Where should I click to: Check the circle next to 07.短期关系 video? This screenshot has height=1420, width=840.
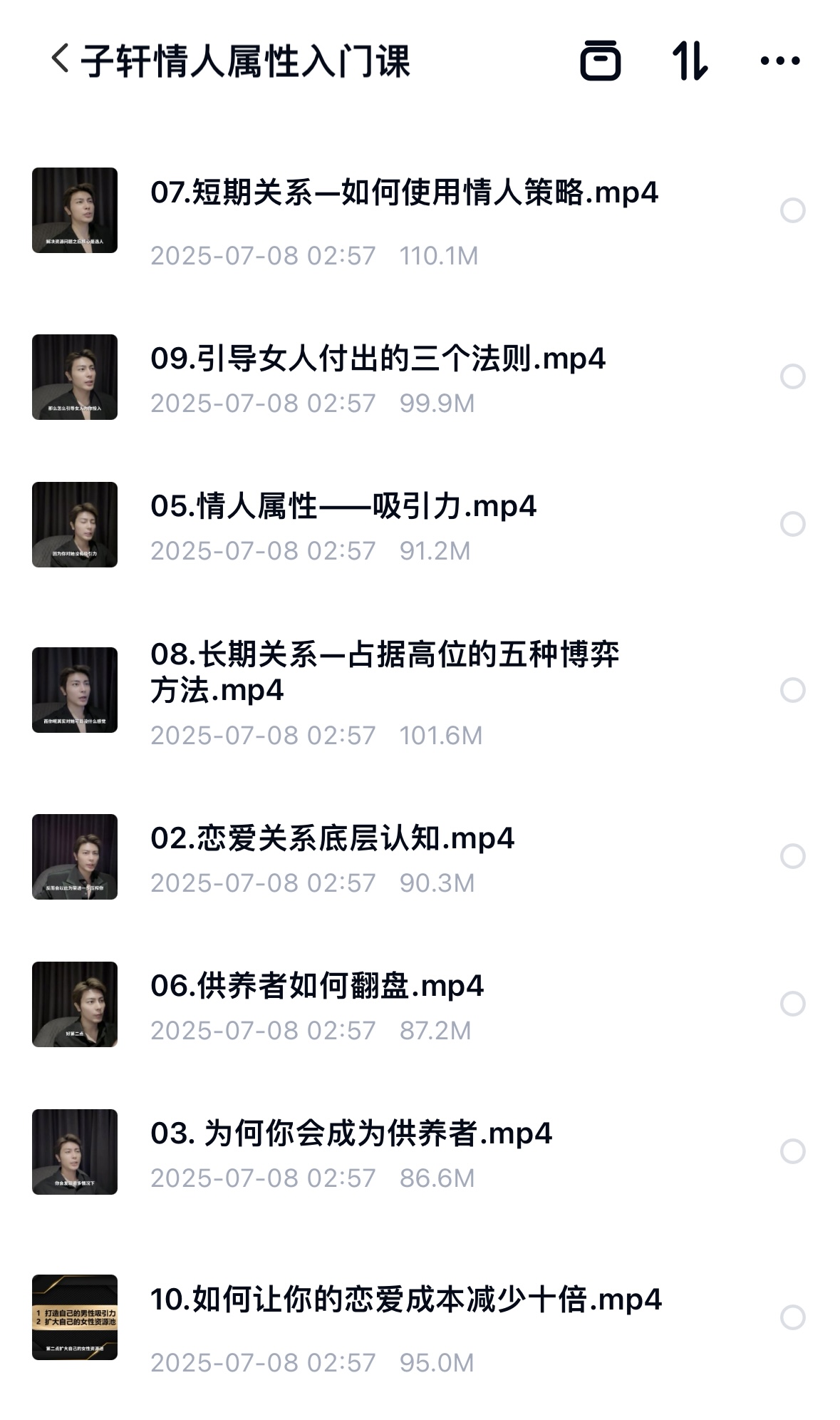coord(792,210)
